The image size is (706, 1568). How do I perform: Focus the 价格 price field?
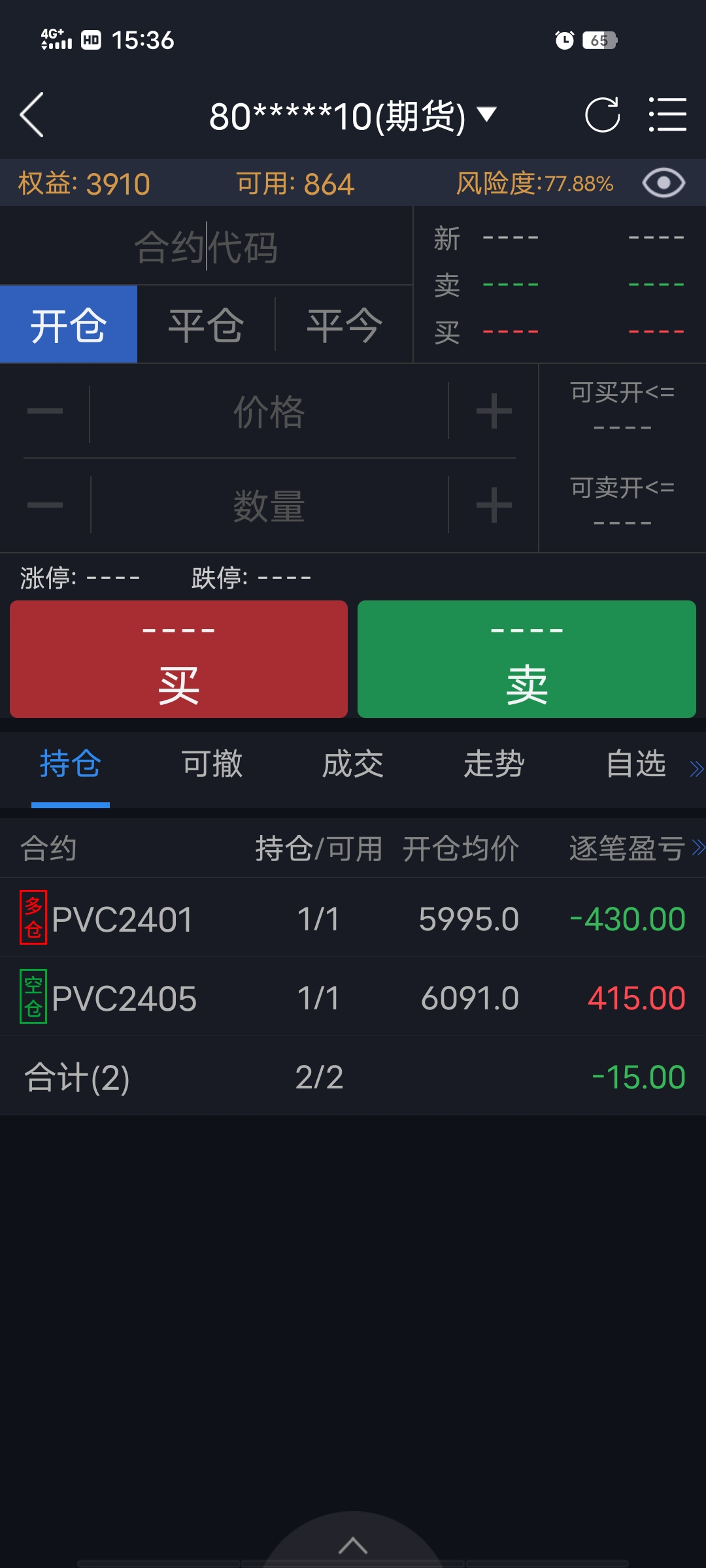pos(269,412)
